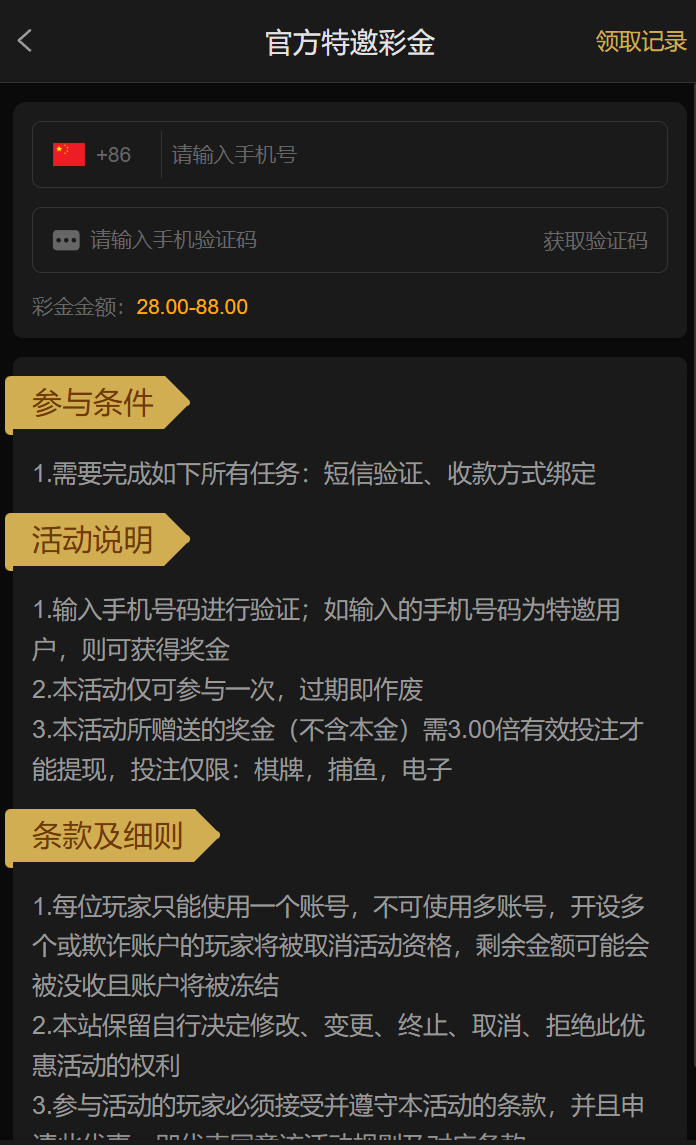Open the +86 country code selector

click(x=93, y=155)
